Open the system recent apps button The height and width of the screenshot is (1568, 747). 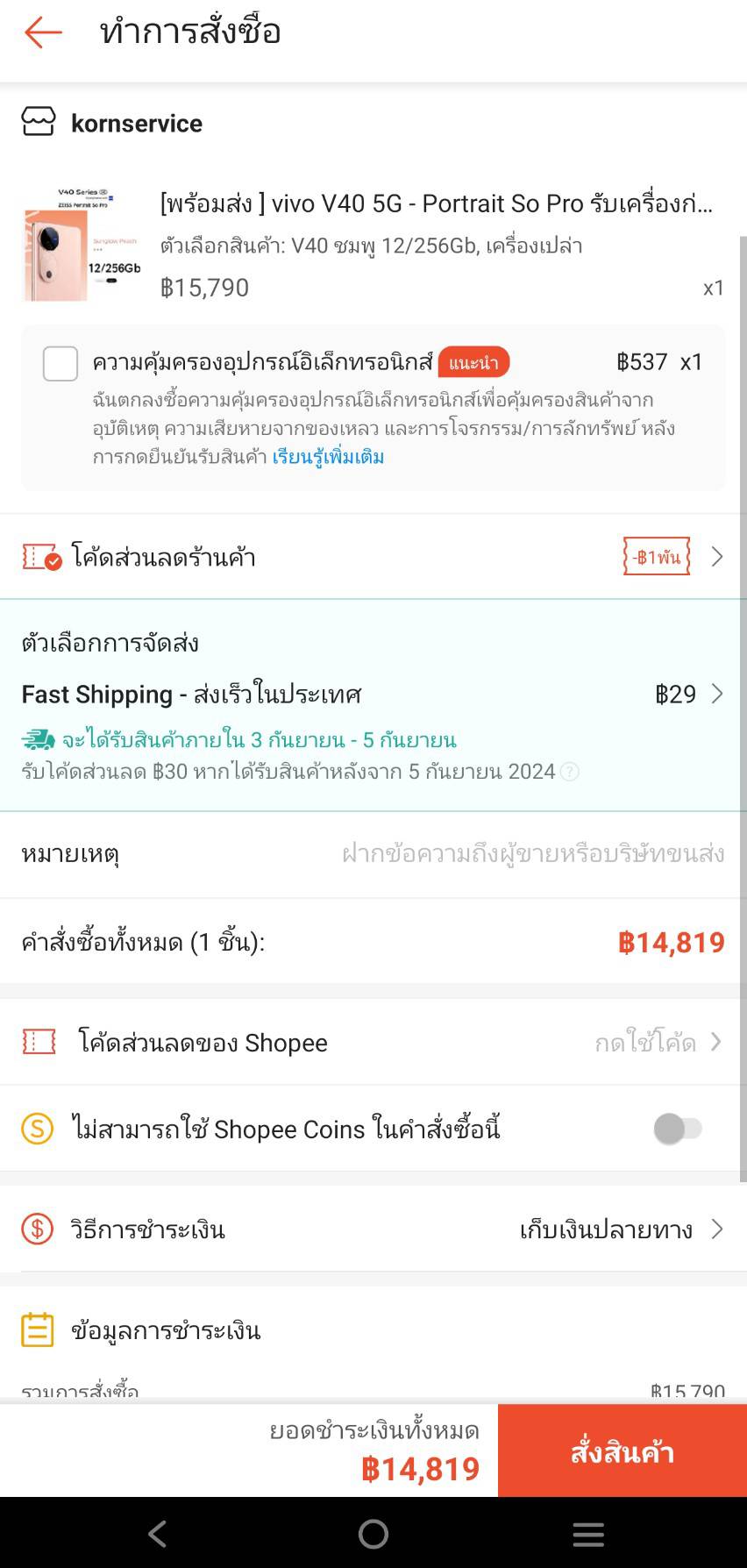588,1534
